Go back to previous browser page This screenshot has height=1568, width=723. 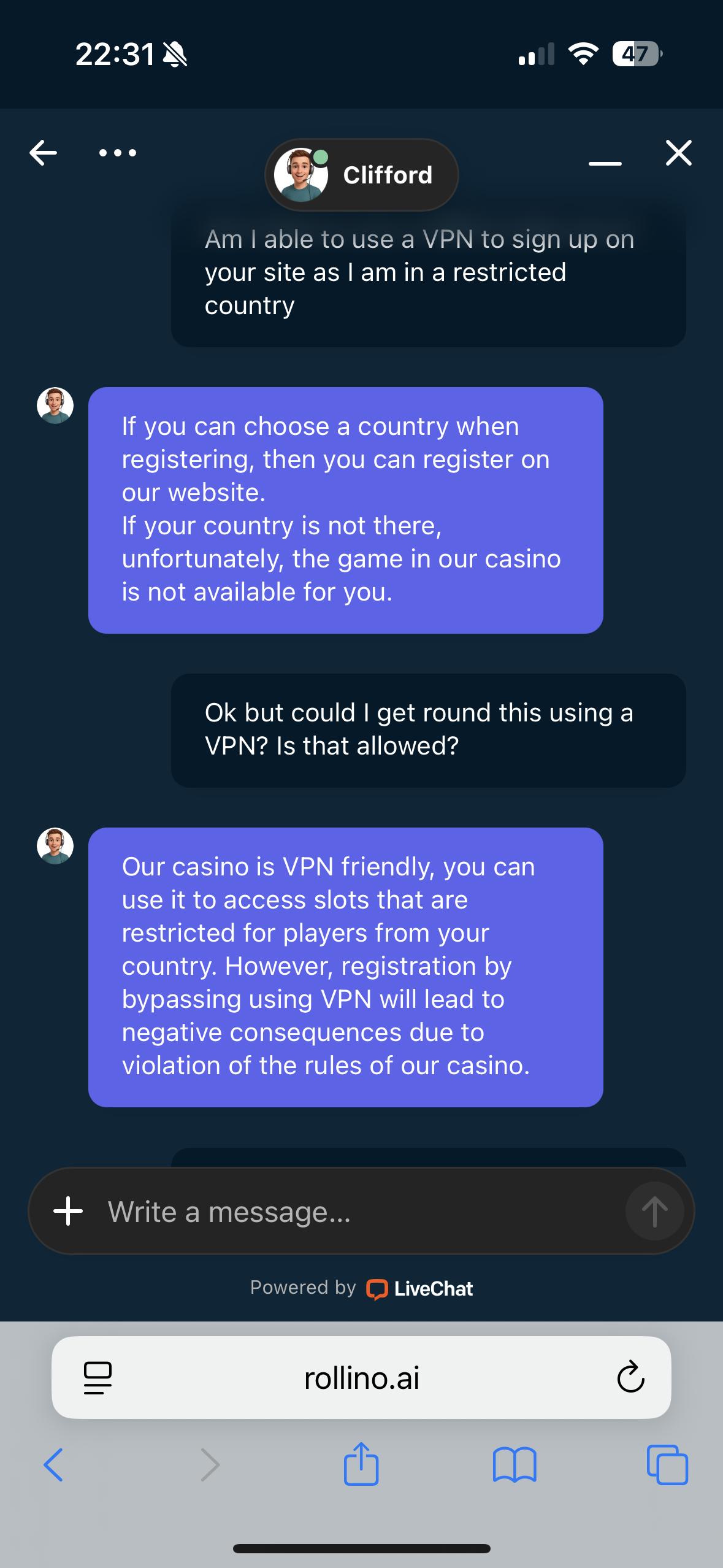53,1465
